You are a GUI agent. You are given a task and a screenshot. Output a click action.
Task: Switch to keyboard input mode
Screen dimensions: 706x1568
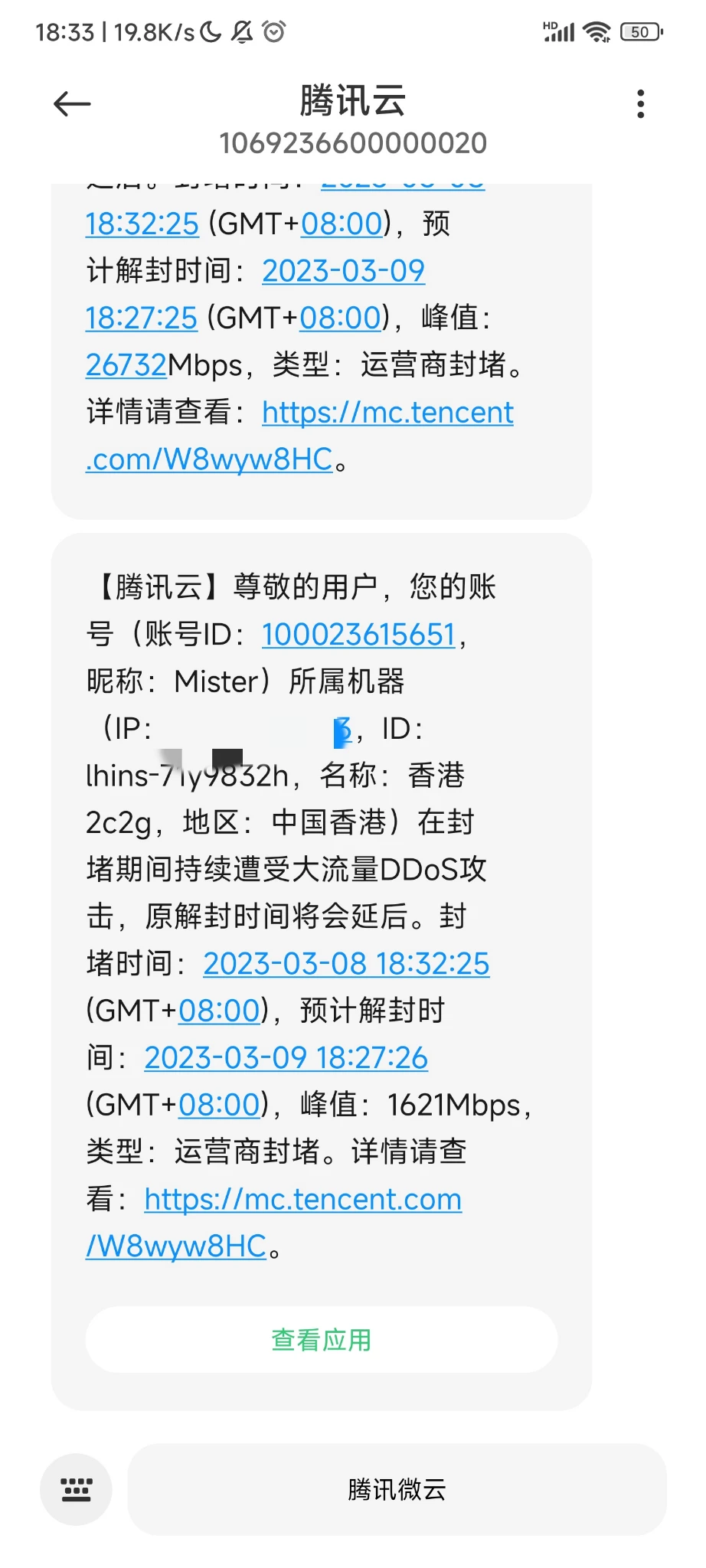[76, 1489]
